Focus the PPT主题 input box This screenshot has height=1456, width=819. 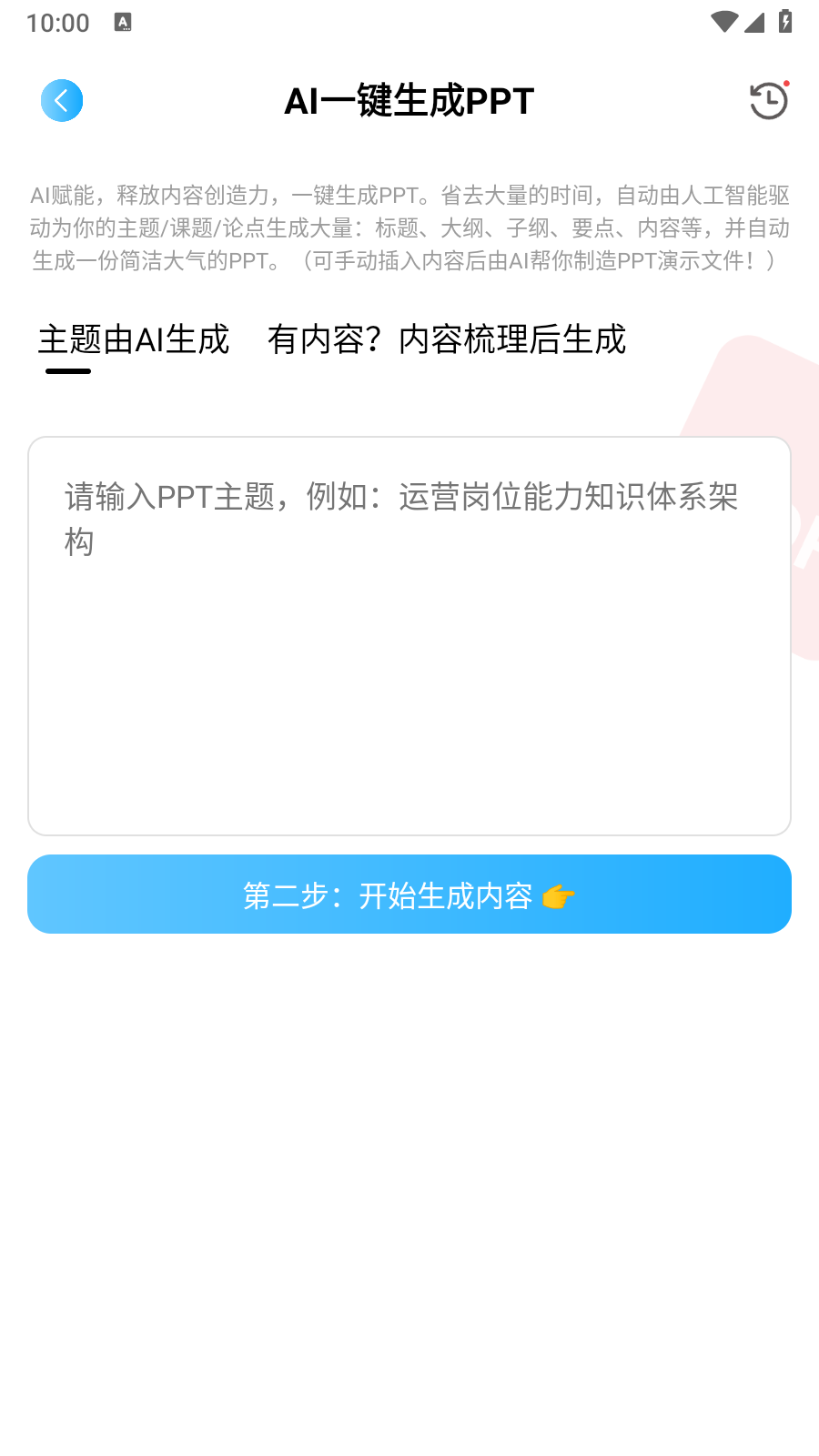(409, 635)
